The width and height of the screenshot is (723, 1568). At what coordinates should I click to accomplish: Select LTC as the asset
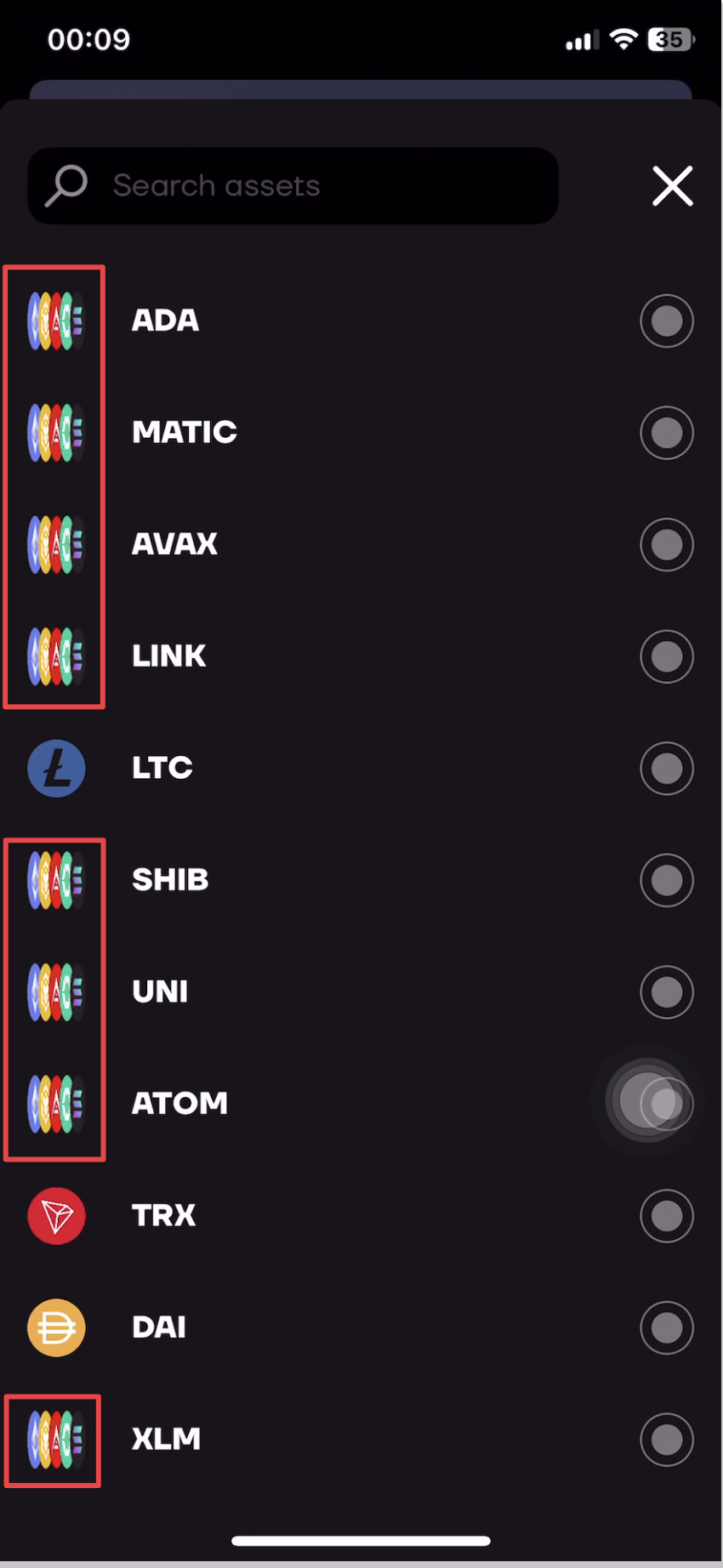[666, 768]
